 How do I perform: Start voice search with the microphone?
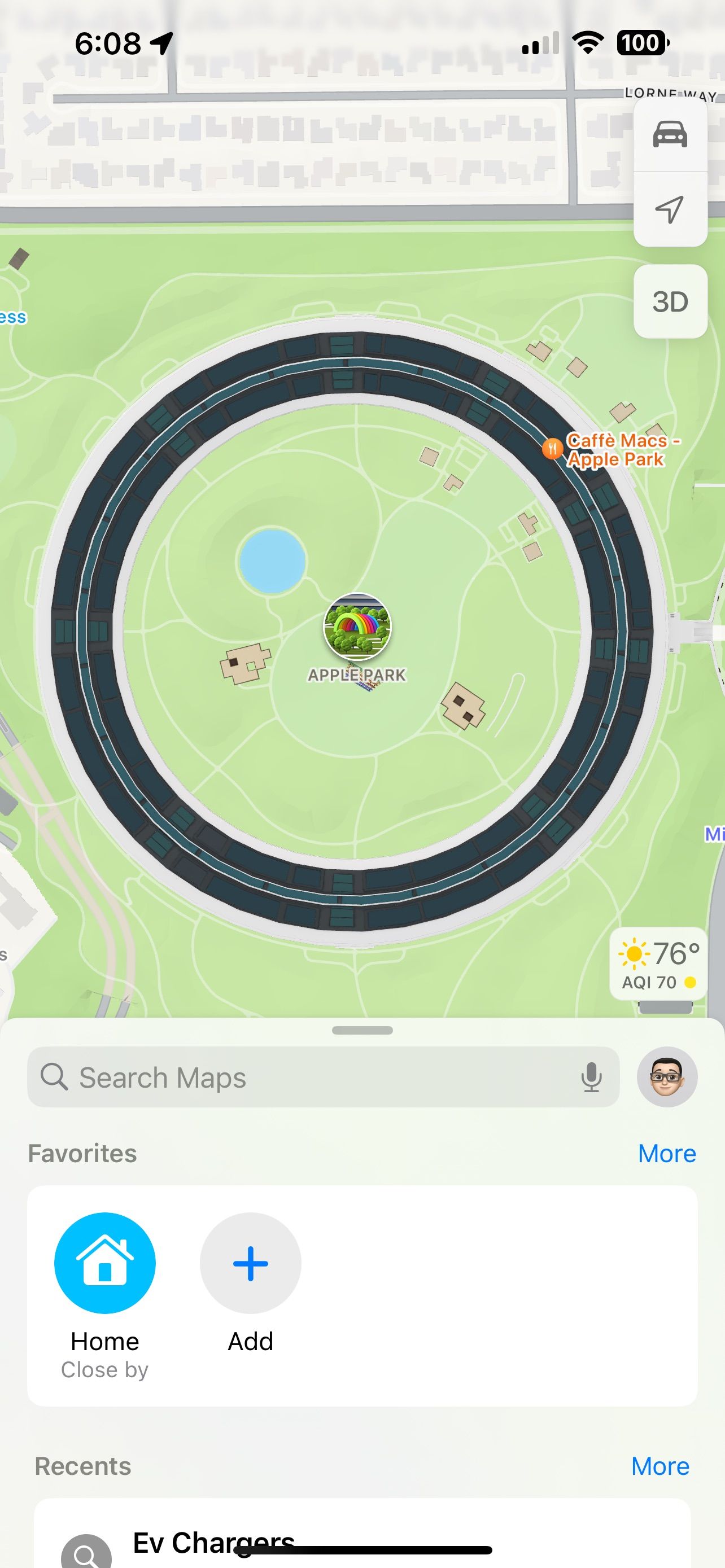click(591, 1077)
